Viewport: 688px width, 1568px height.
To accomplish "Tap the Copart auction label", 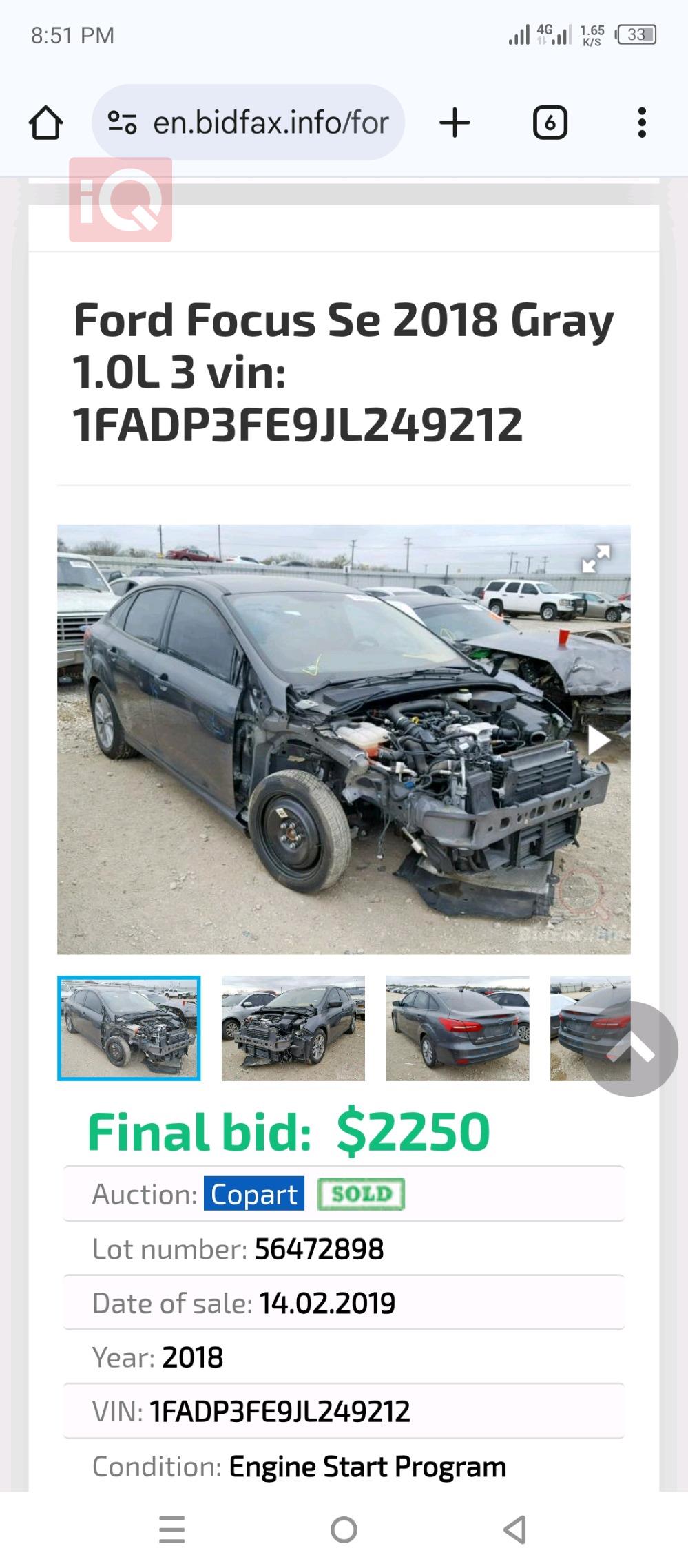I will click(253, 1194).
